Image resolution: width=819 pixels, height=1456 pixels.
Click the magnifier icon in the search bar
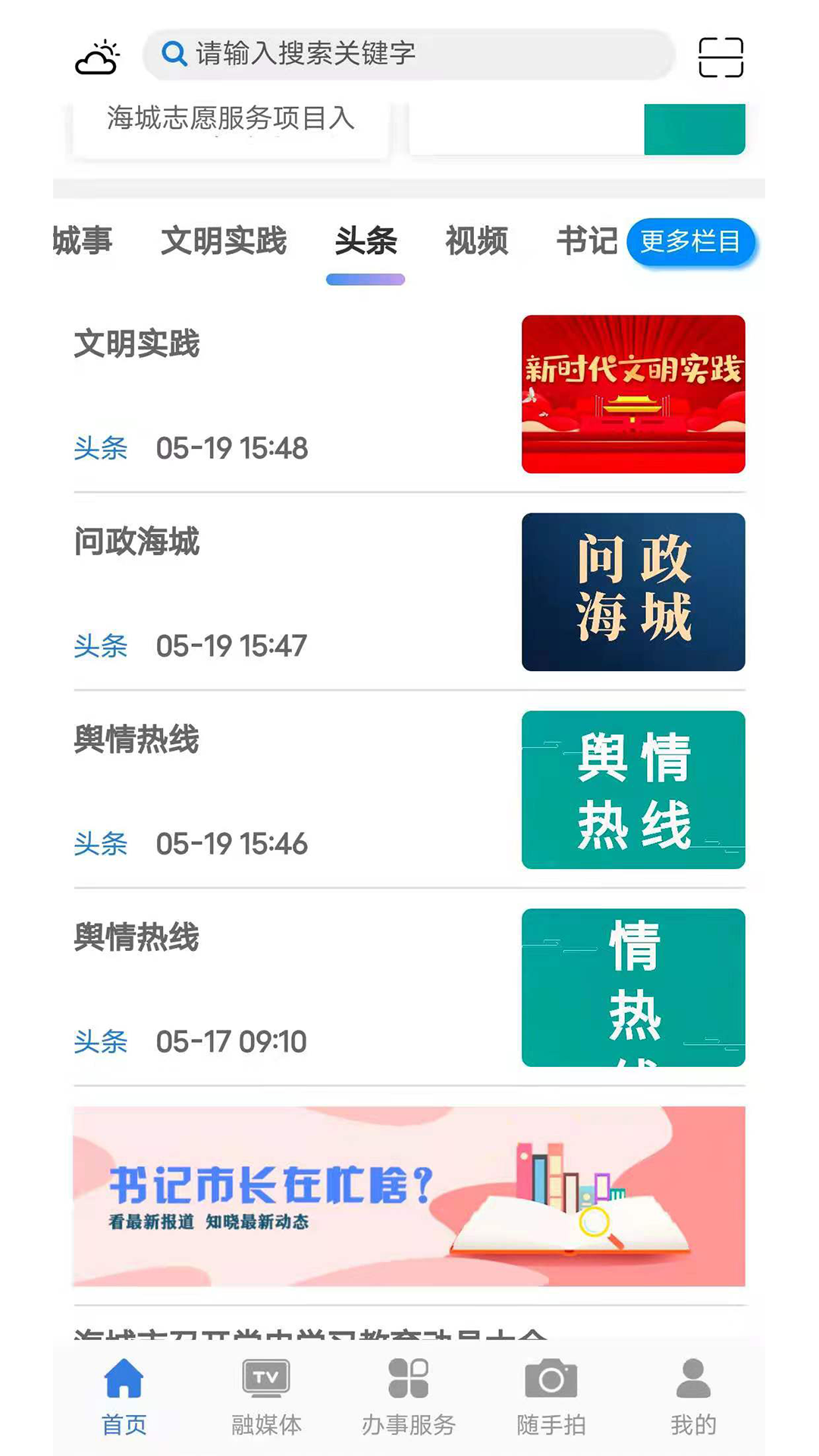pyautogui.click(x=176, y=55)
